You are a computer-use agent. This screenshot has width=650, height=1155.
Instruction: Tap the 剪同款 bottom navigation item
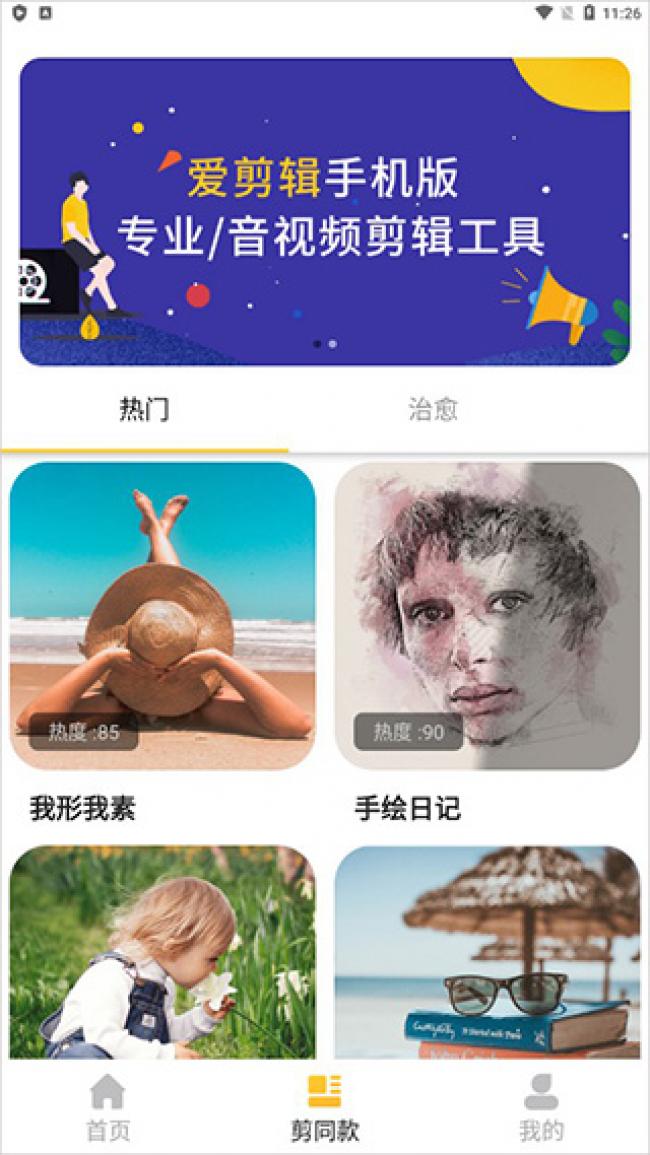325,1107
